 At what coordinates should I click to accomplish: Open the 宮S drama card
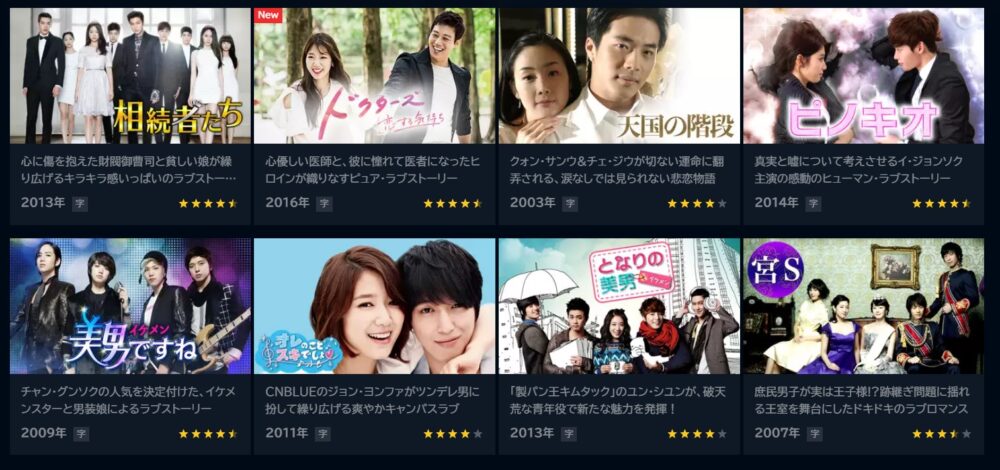863,306
